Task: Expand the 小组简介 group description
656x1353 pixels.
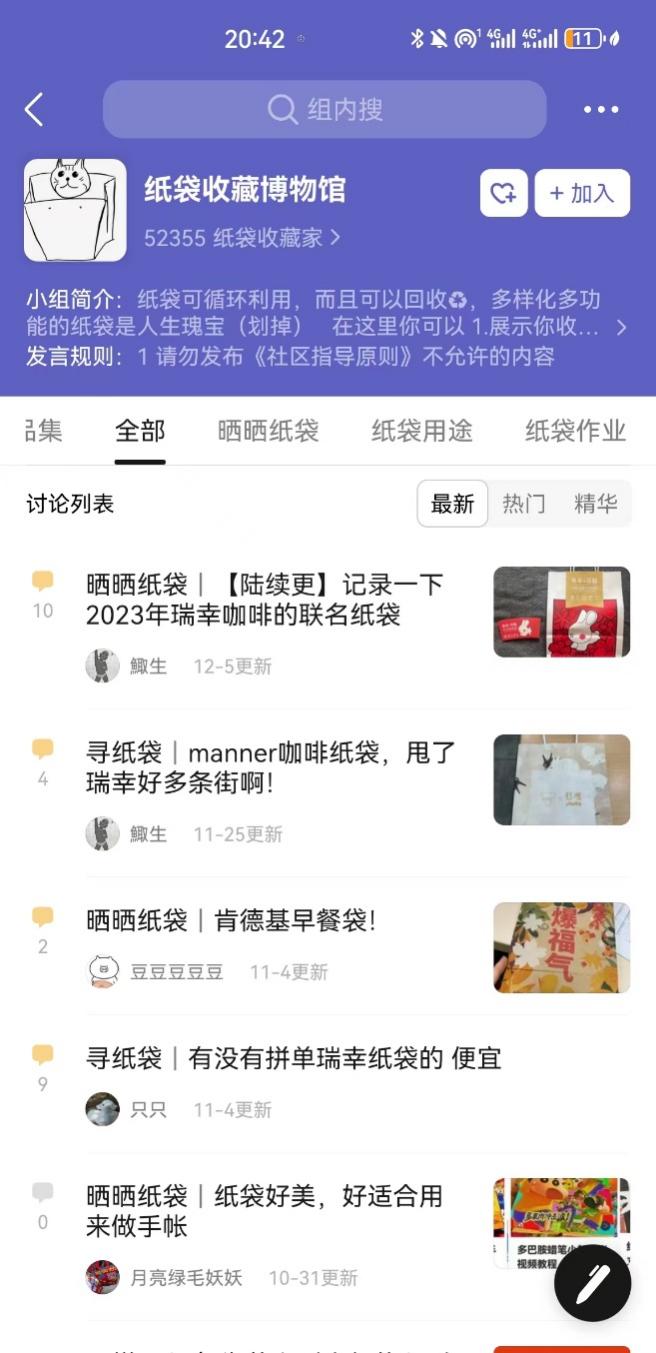Action: click(x=621, y=327)
